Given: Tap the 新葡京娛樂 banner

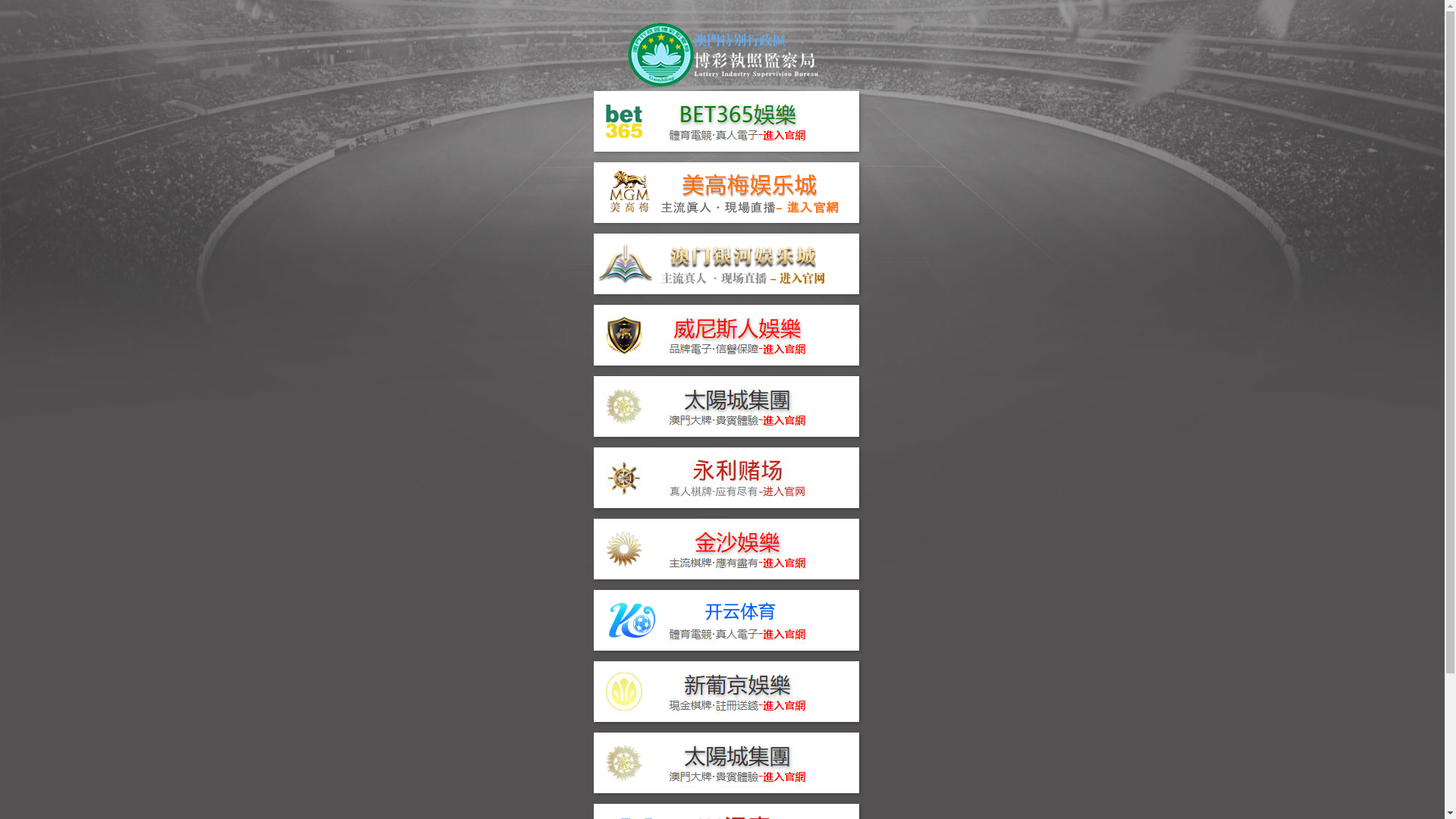Looking at the screenshot, I should [x=726, y=692].
